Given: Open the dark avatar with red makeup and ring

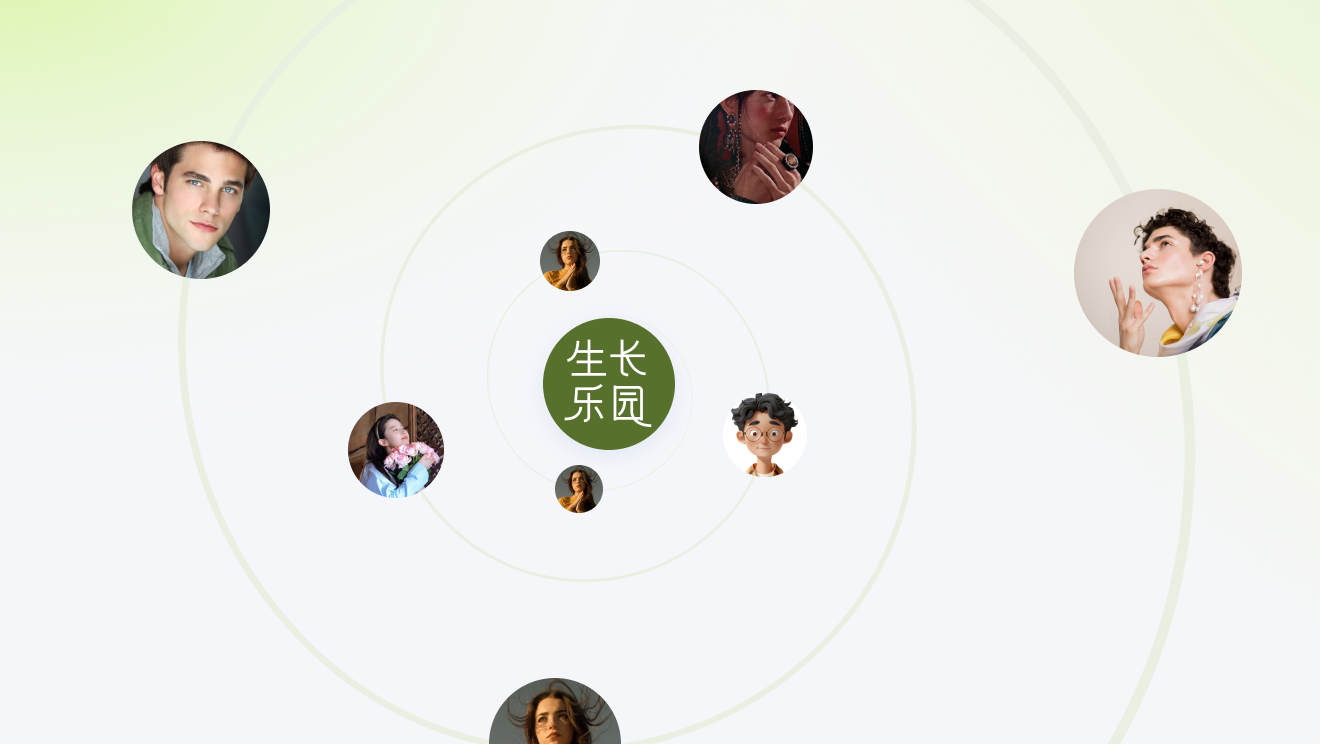Looking at the screenshot, I should [756, 147].
